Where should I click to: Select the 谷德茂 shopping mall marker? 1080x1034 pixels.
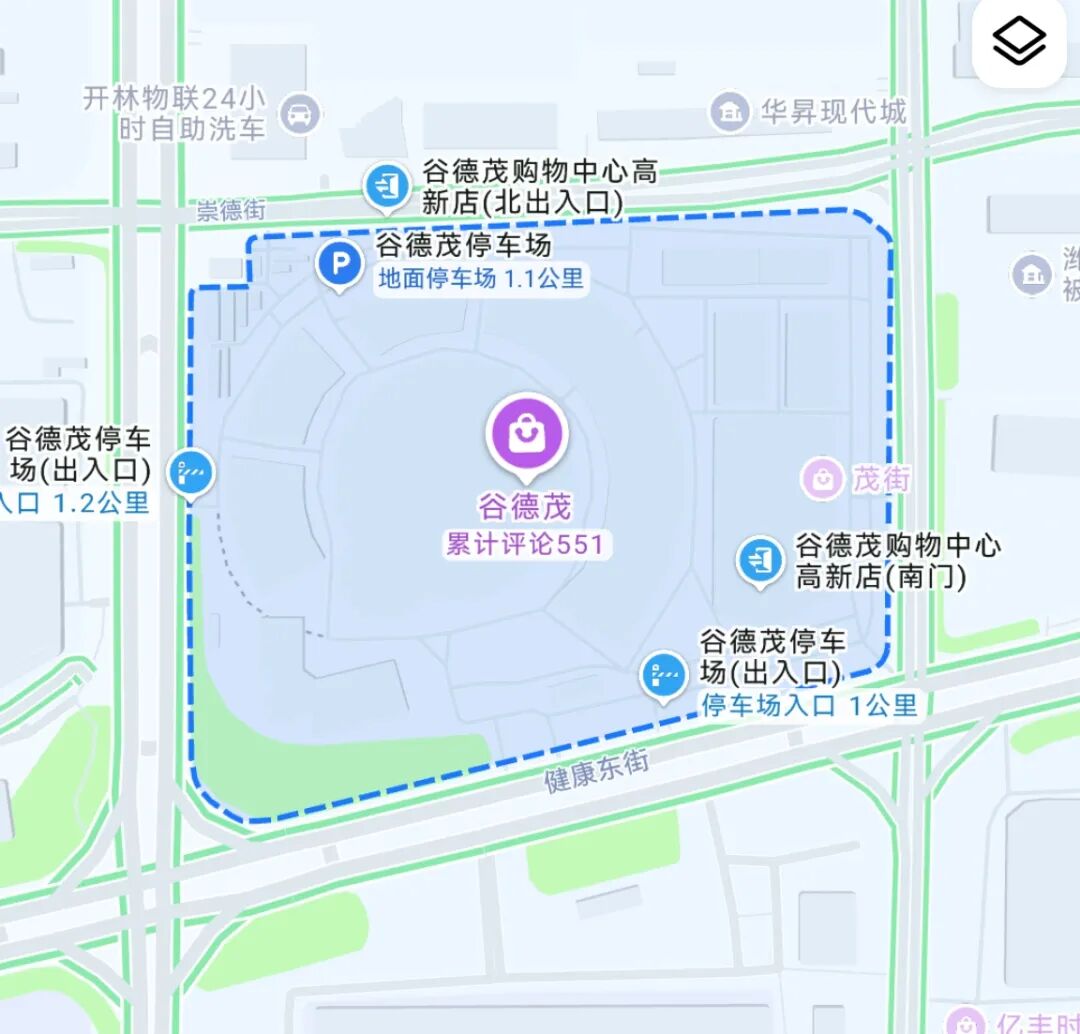tap(526, 434)
